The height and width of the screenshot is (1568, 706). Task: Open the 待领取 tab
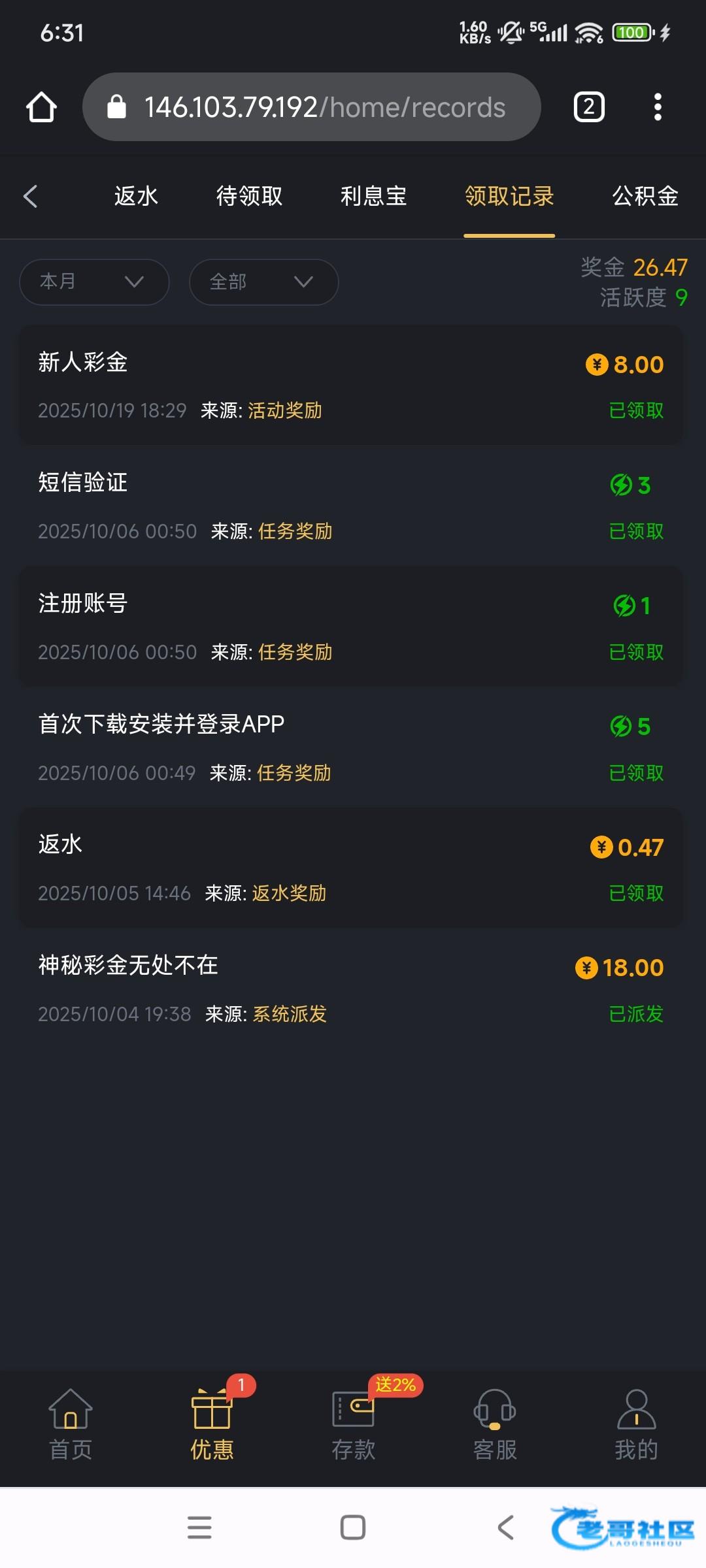(249, 196)
